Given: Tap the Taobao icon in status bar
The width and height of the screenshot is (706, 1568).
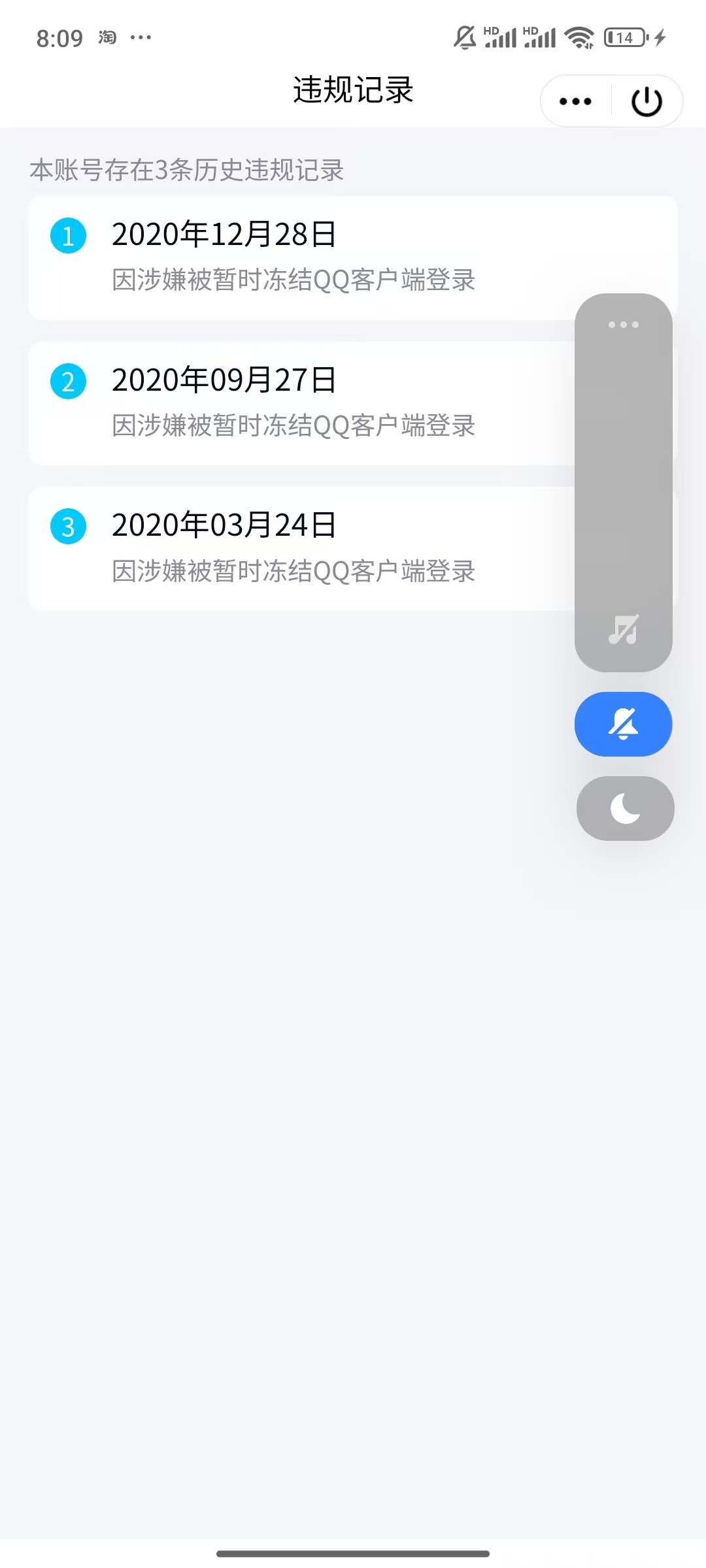Looking at the screenshot, I should pyautogui.click(x=107, y=37).
